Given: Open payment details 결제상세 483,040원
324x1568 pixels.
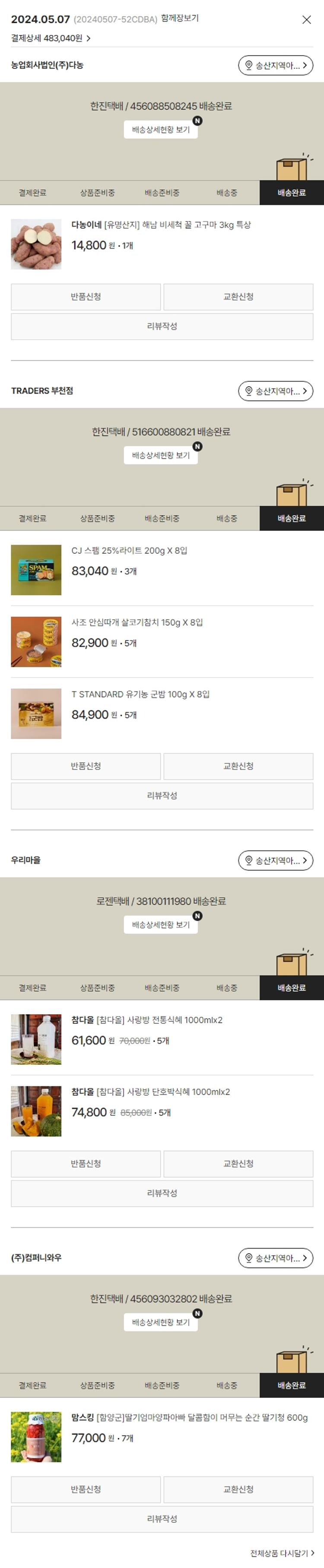Looking at the screenshot, I should [51, 38].
